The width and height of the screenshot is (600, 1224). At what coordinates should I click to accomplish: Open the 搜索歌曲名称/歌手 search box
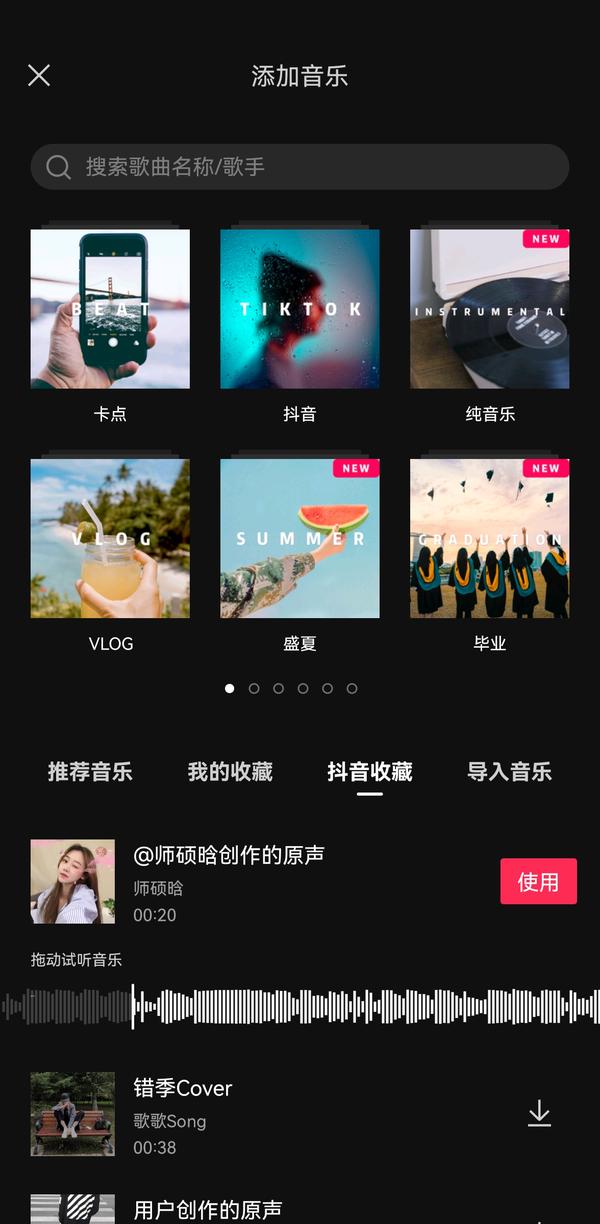coord(300,167)
